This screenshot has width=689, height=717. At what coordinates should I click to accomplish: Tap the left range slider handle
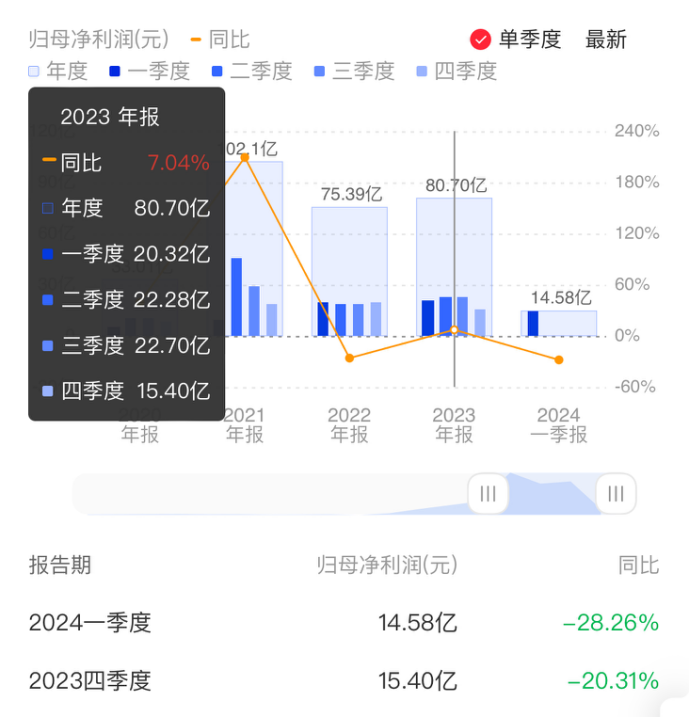tap(488, 493)
